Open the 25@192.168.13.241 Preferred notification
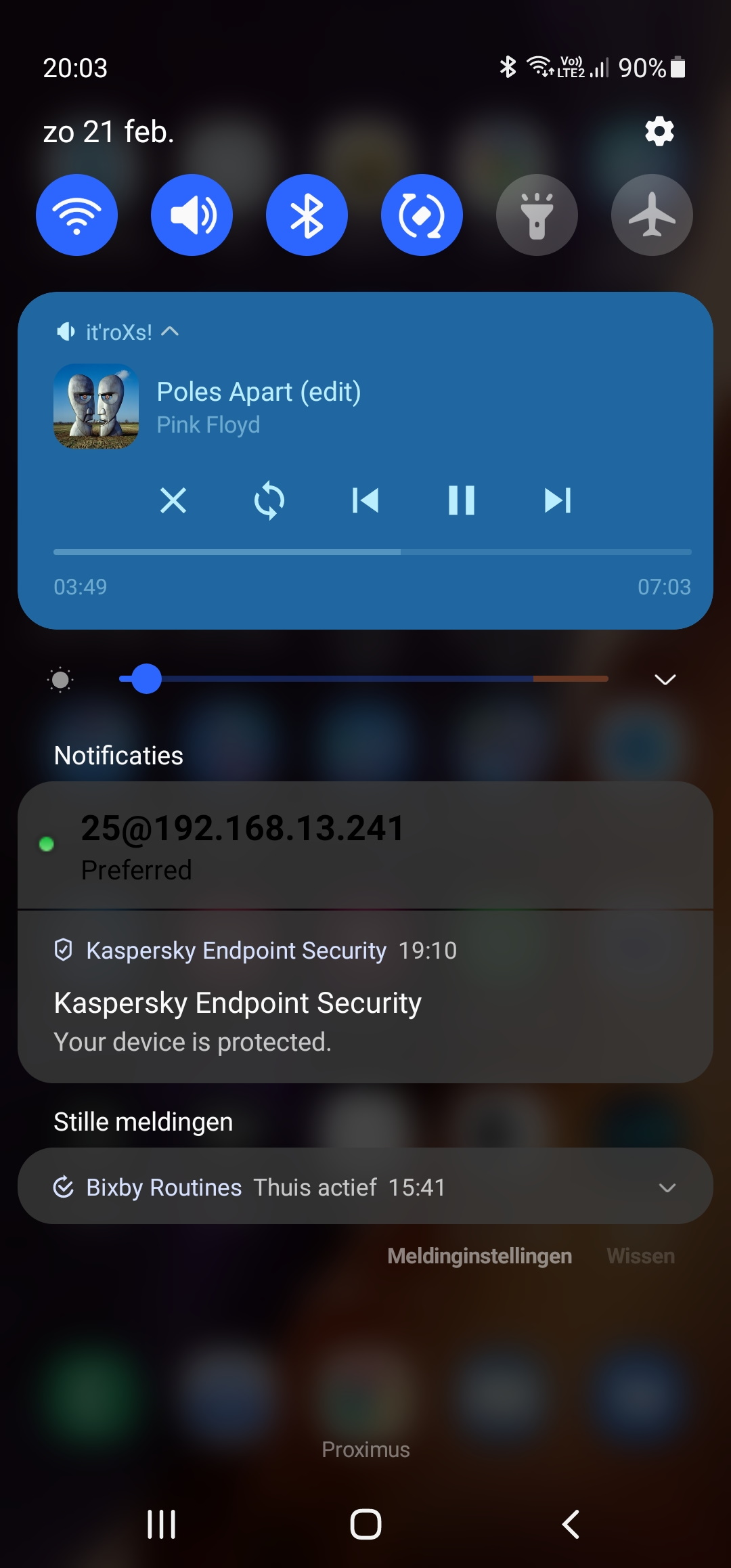This screenshot has width=731, height=1568. 365,846
